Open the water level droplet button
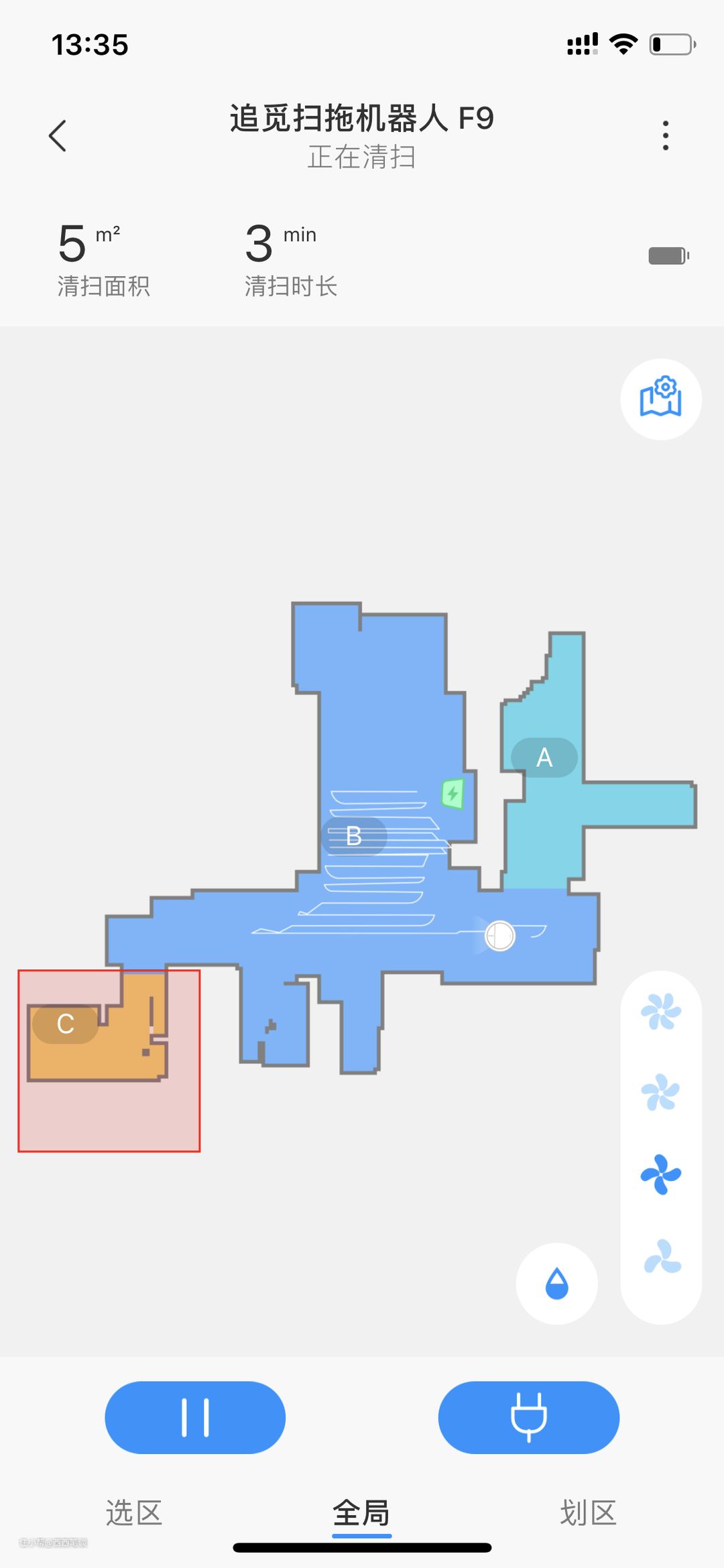724x1568 pixels. point(556,1284)
